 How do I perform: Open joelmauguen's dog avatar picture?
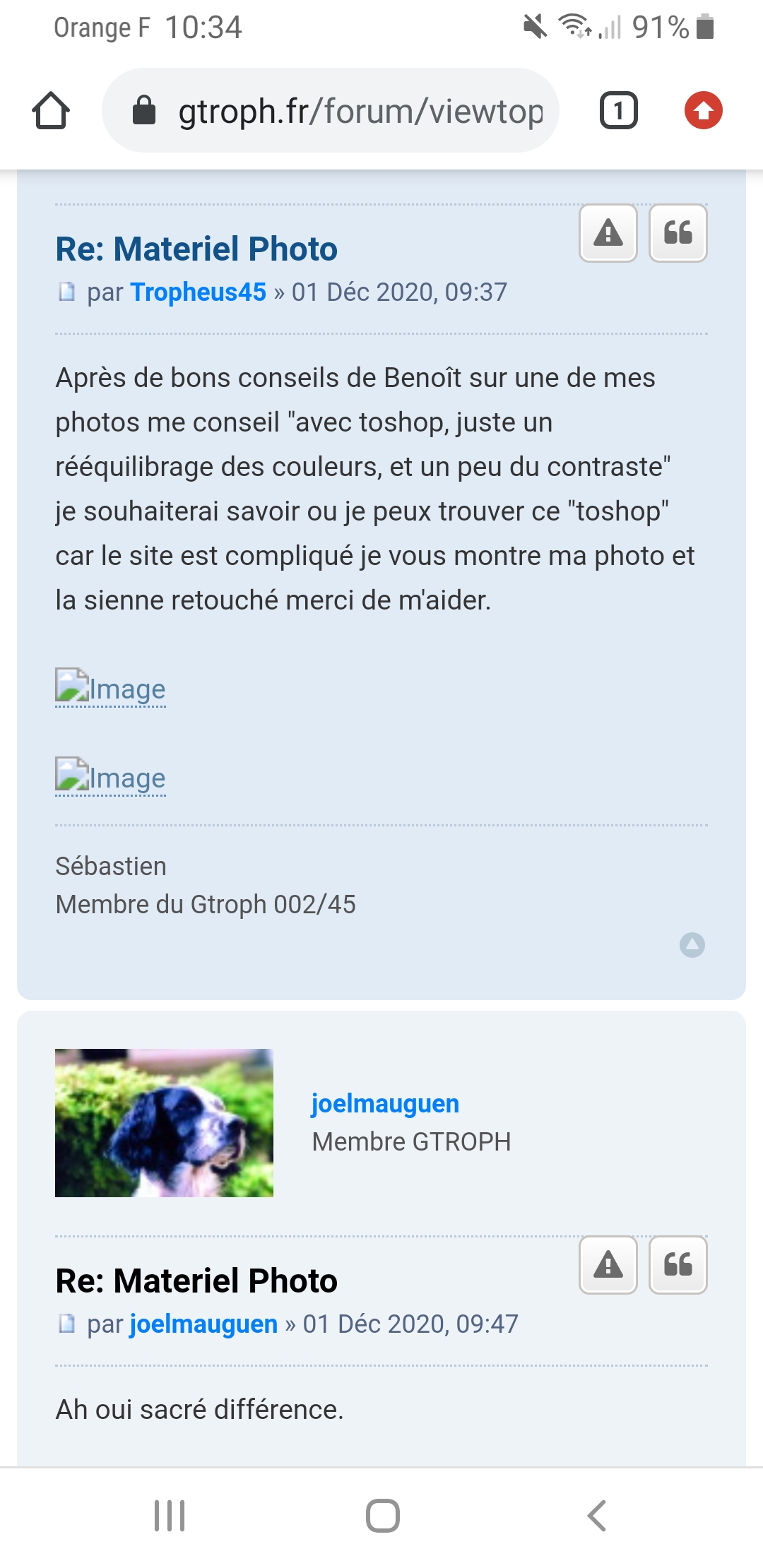164,1122
